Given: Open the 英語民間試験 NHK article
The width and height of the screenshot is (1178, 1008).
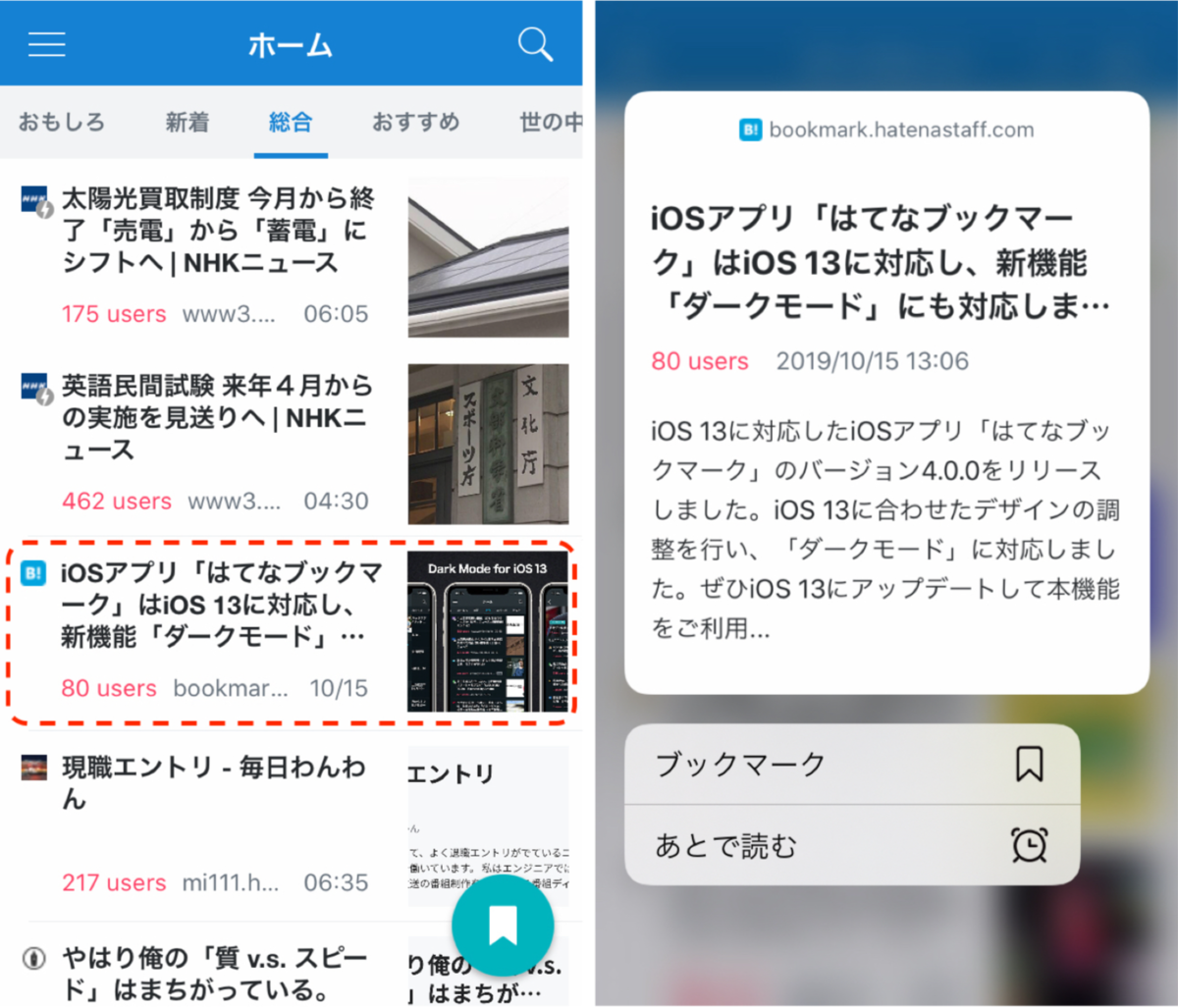Looking at the screenshot, I should 218,418.
